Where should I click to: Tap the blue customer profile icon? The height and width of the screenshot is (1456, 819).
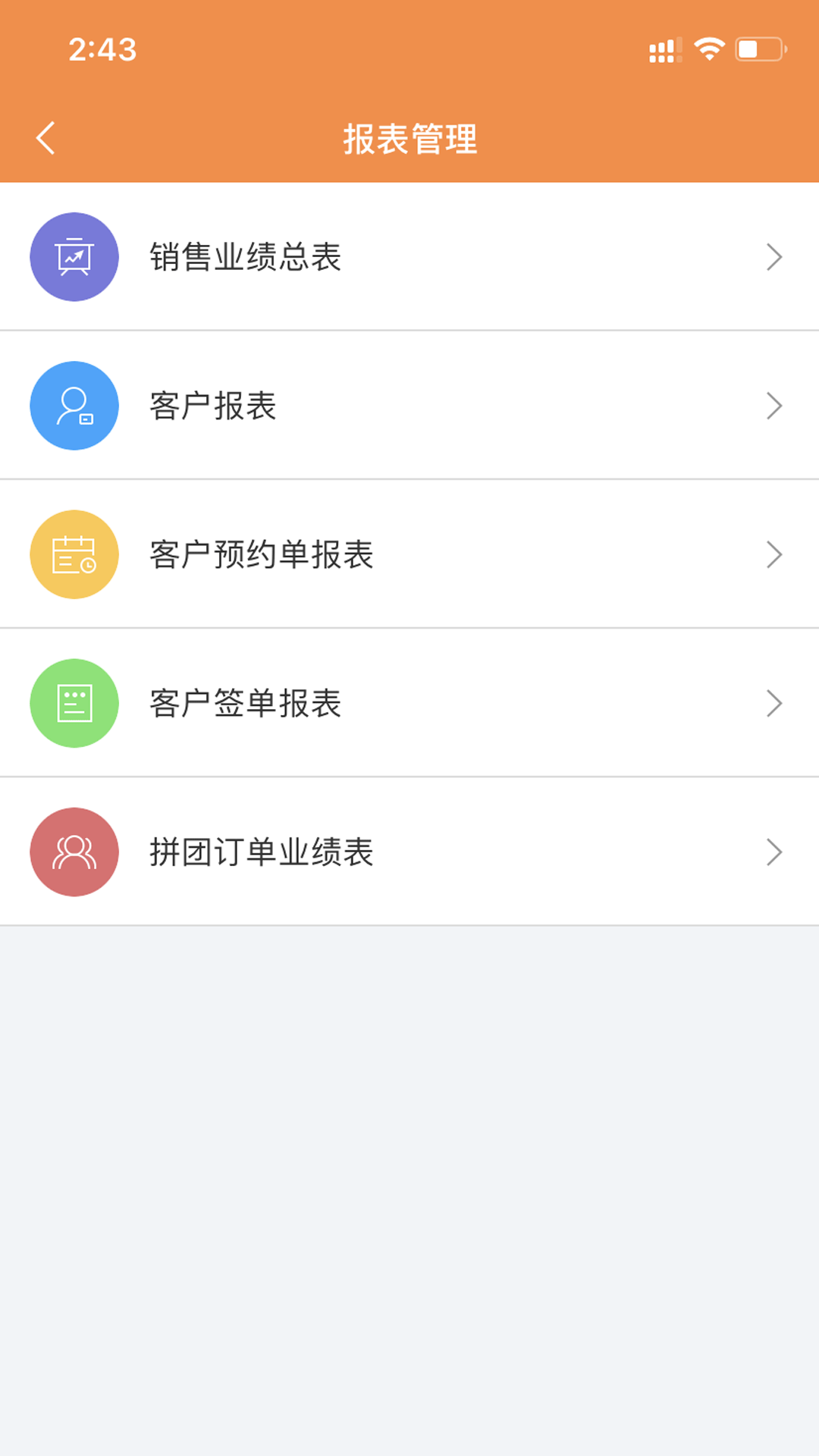pos(74,406)
